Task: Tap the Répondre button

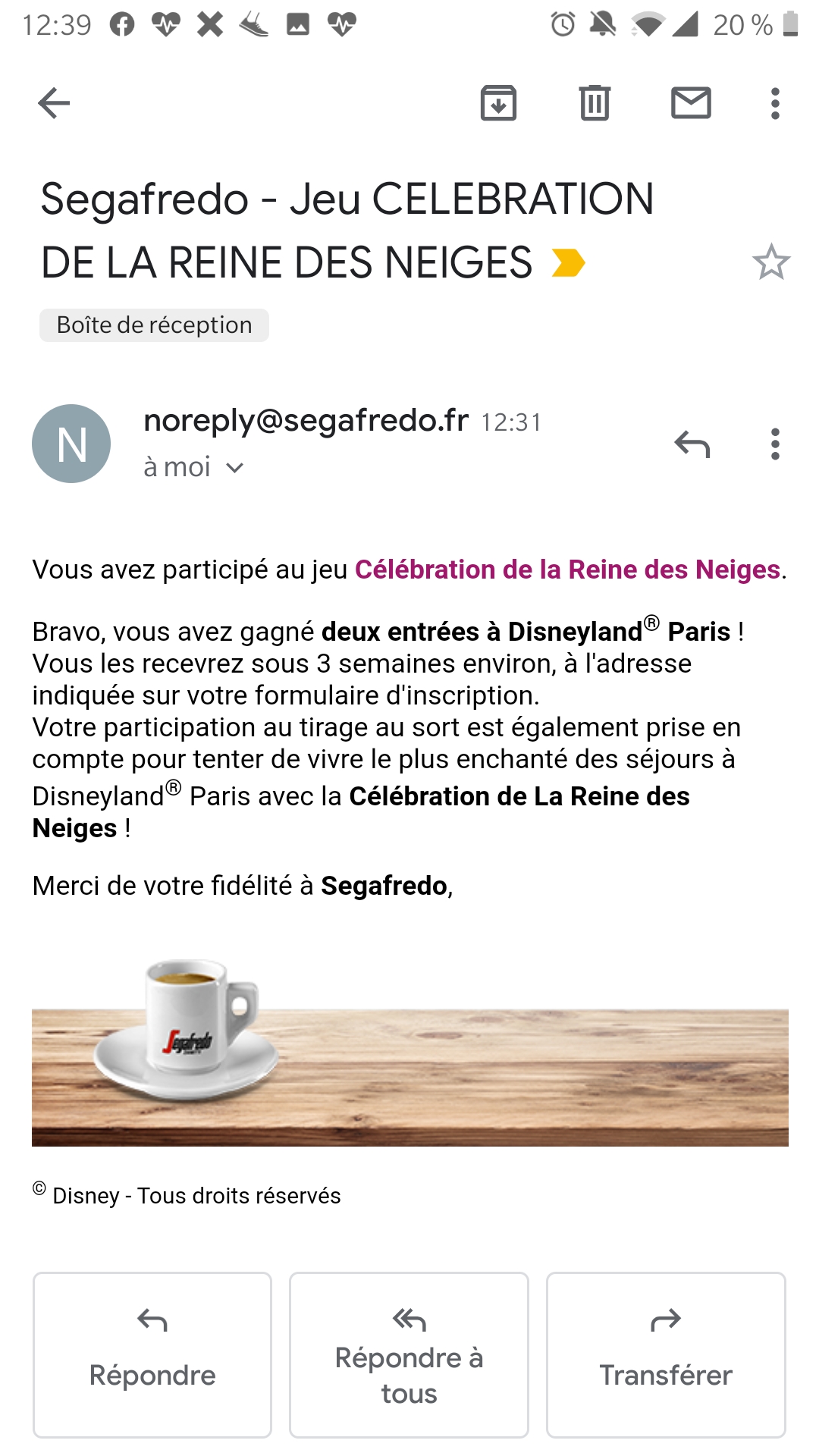Action: (152, 1354)
